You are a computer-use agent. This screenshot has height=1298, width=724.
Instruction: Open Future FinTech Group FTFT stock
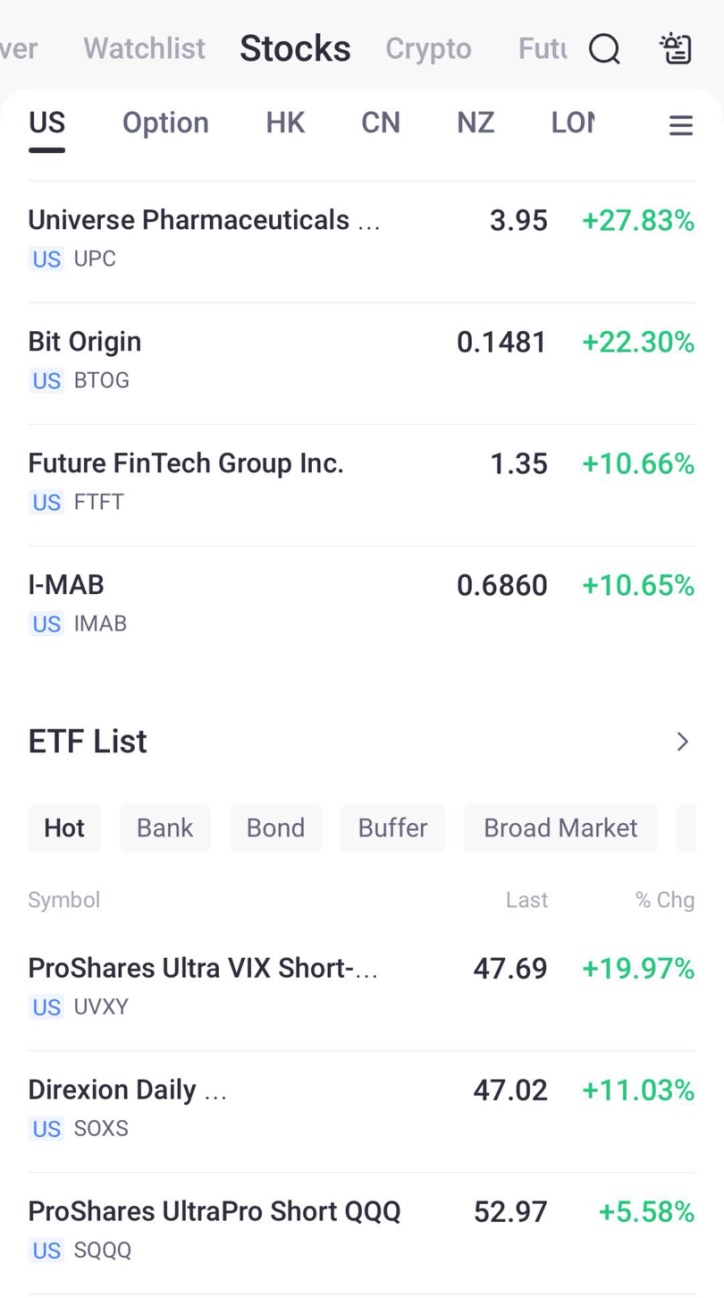click(361, 485)
